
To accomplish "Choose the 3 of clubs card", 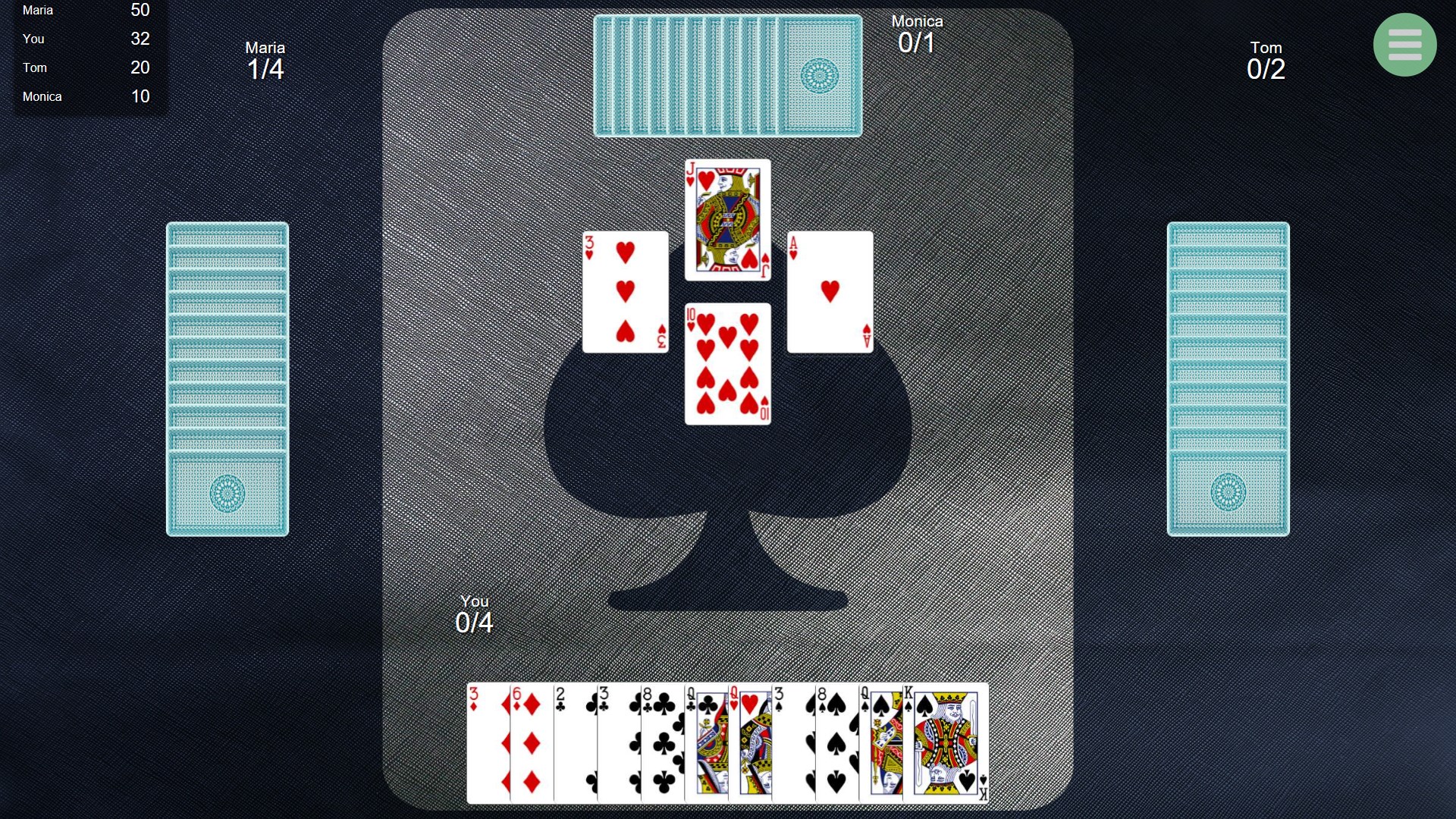I will (x=618, y=743).
